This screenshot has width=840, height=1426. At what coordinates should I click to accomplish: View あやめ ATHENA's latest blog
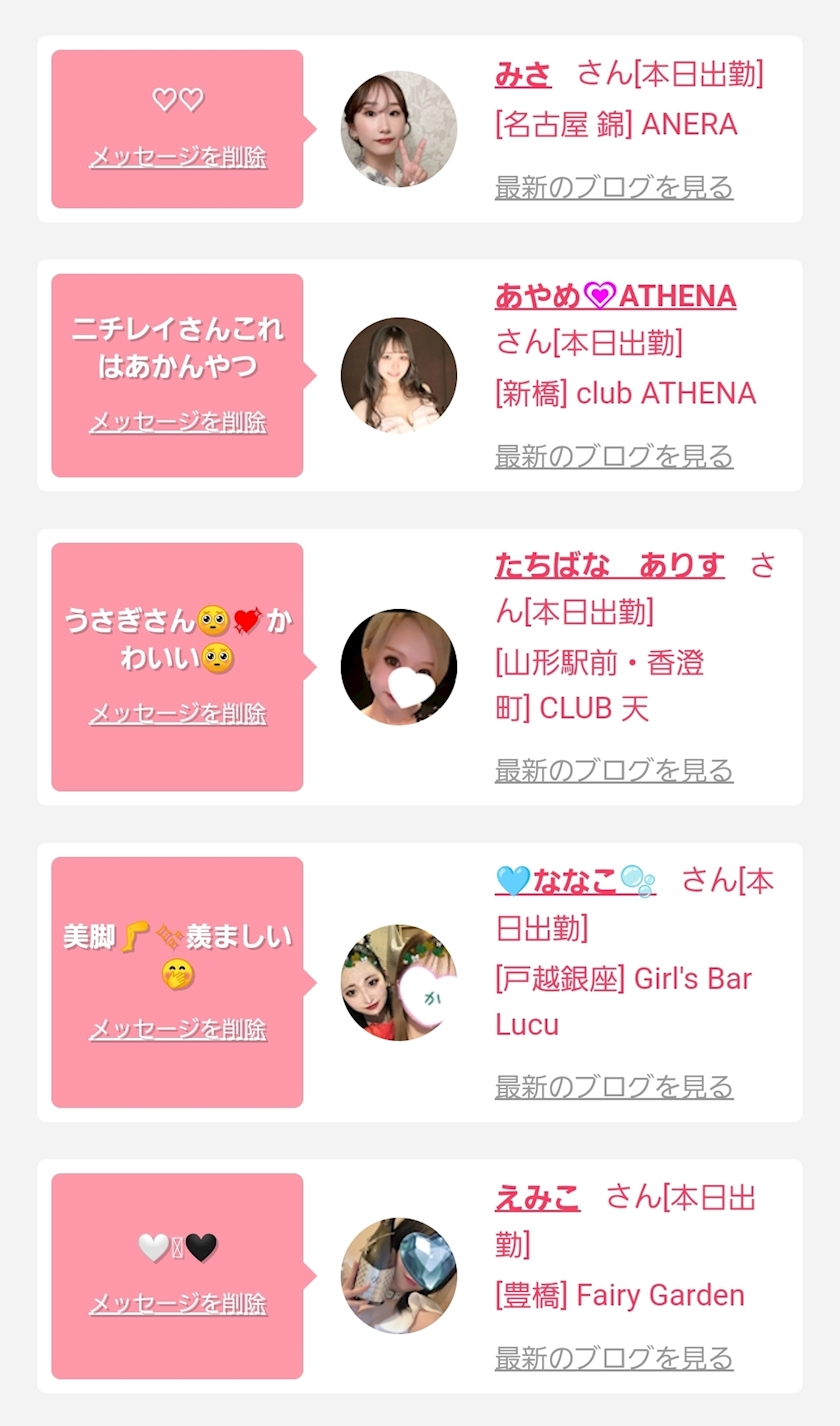614,456
